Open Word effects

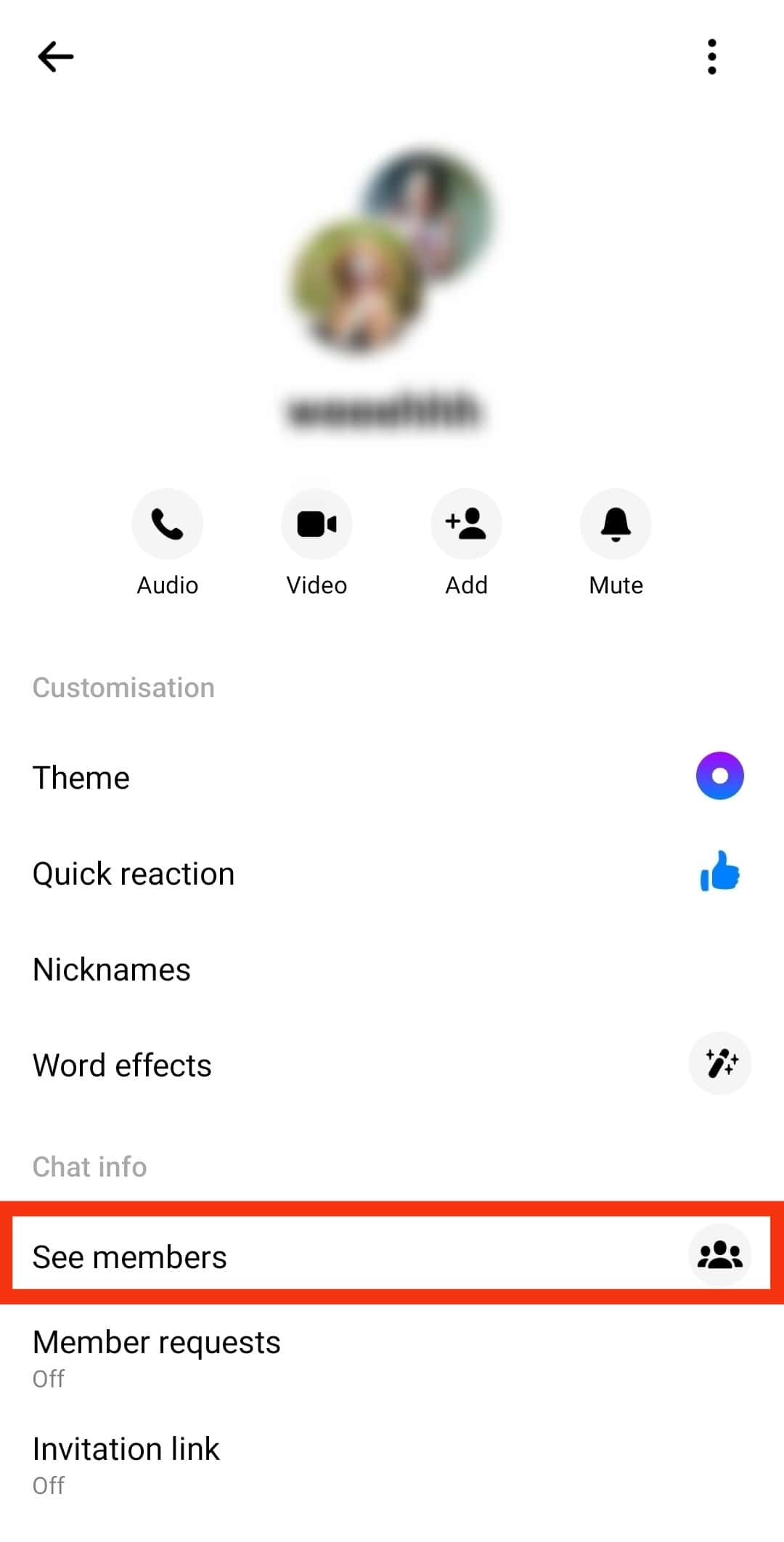click(392, 1065)
